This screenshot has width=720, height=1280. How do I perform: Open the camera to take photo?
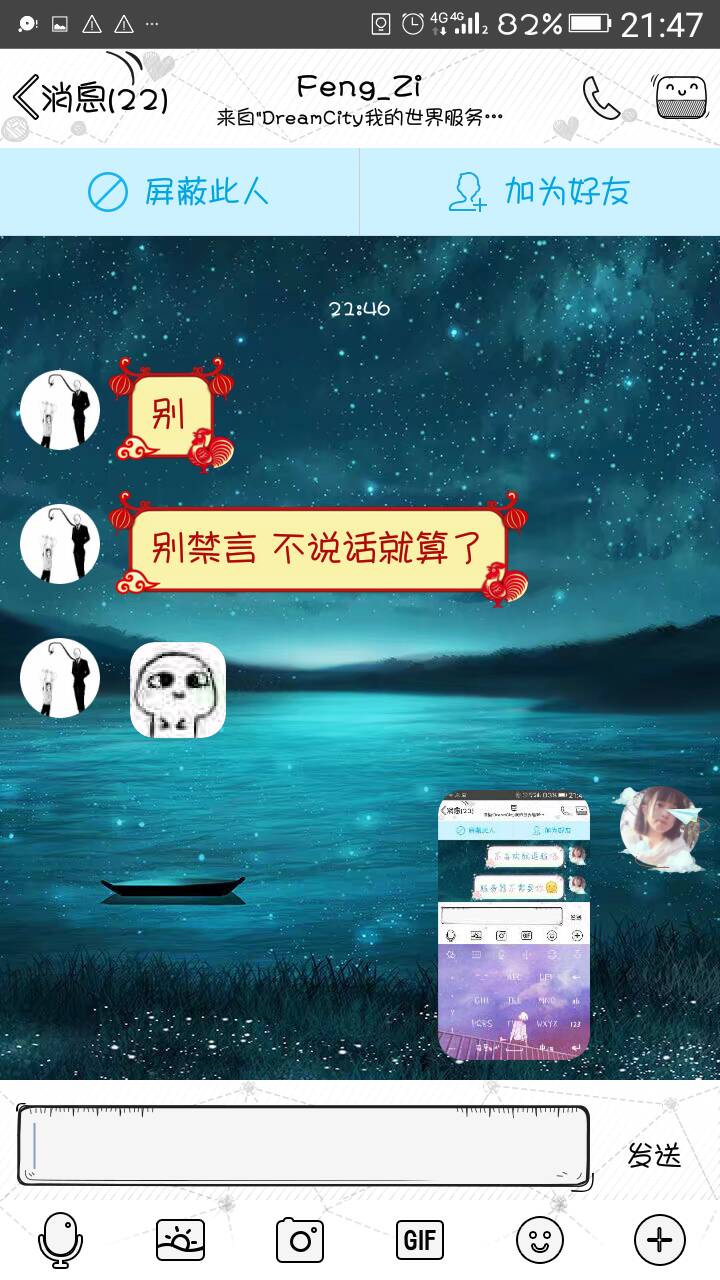pos(300,1241)
